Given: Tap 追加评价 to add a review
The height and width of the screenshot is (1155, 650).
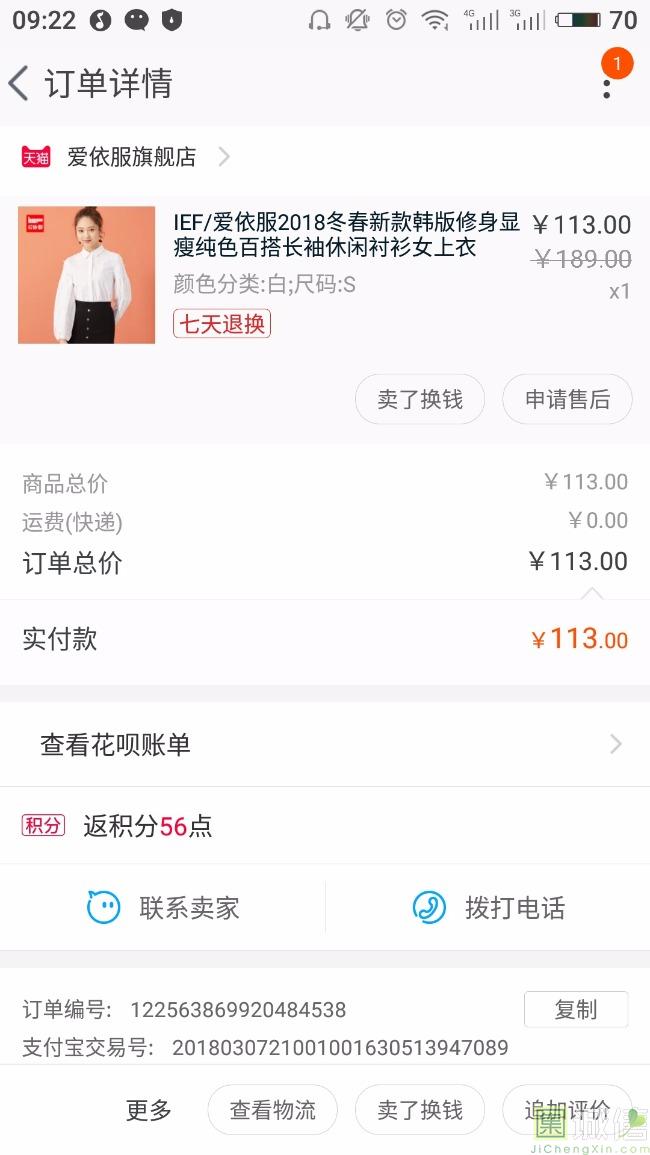Looking at the screenshot, I should (x=567, y=1110).
